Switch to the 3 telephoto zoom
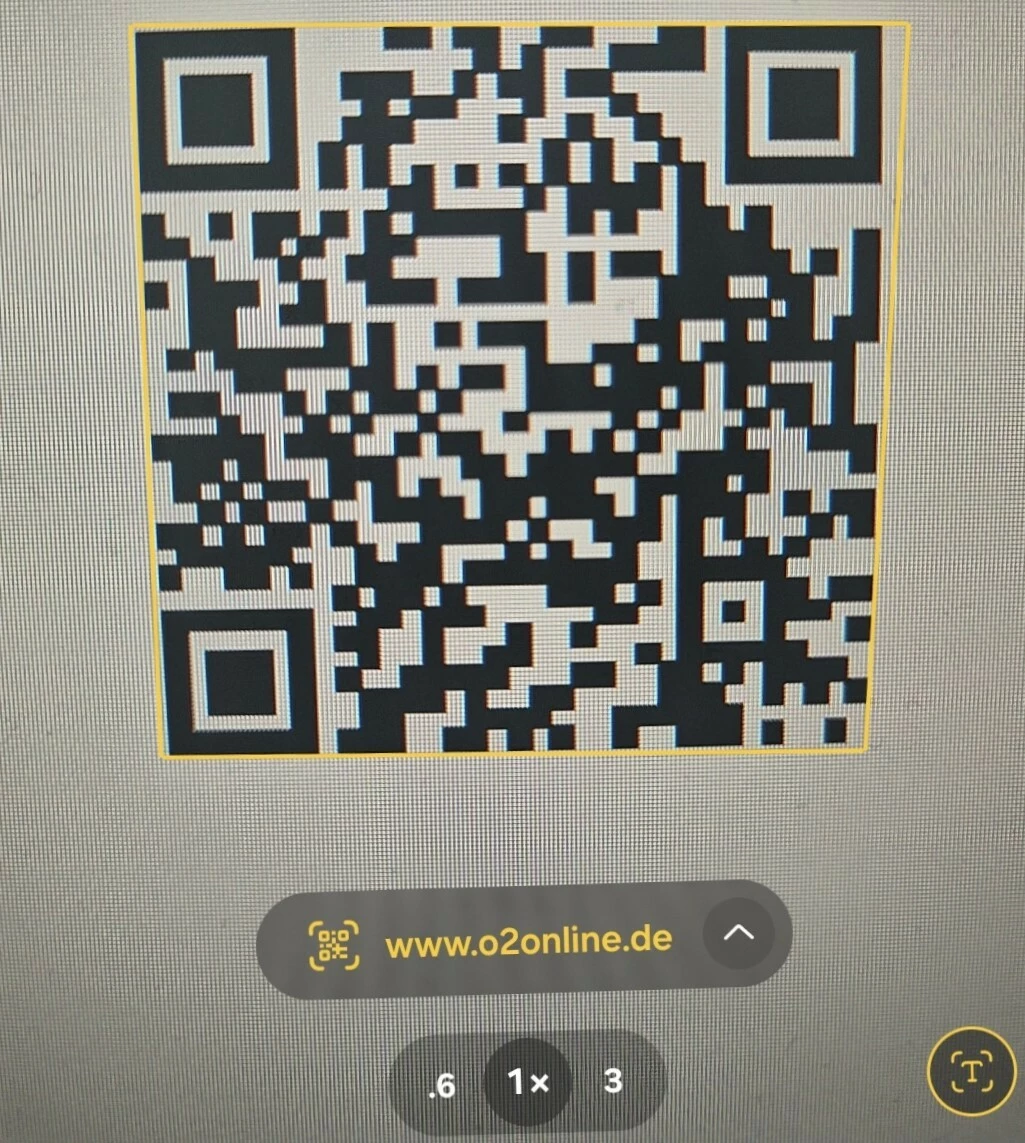The height and width of the screenshot is (1143, 1025). click(613, 1081)
